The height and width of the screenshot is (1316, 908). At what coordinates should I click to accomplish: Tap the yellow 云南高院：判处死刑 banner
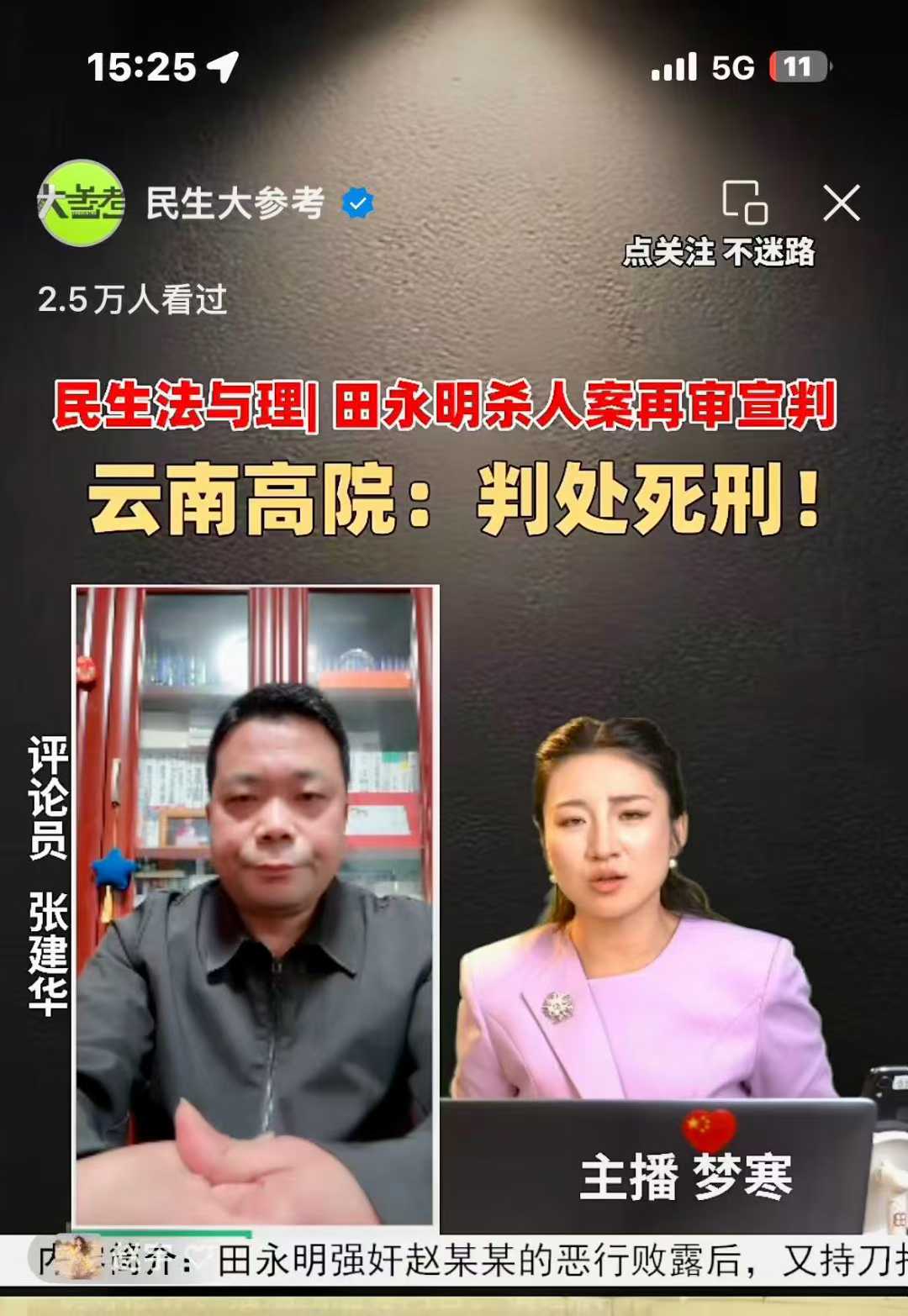454,499
